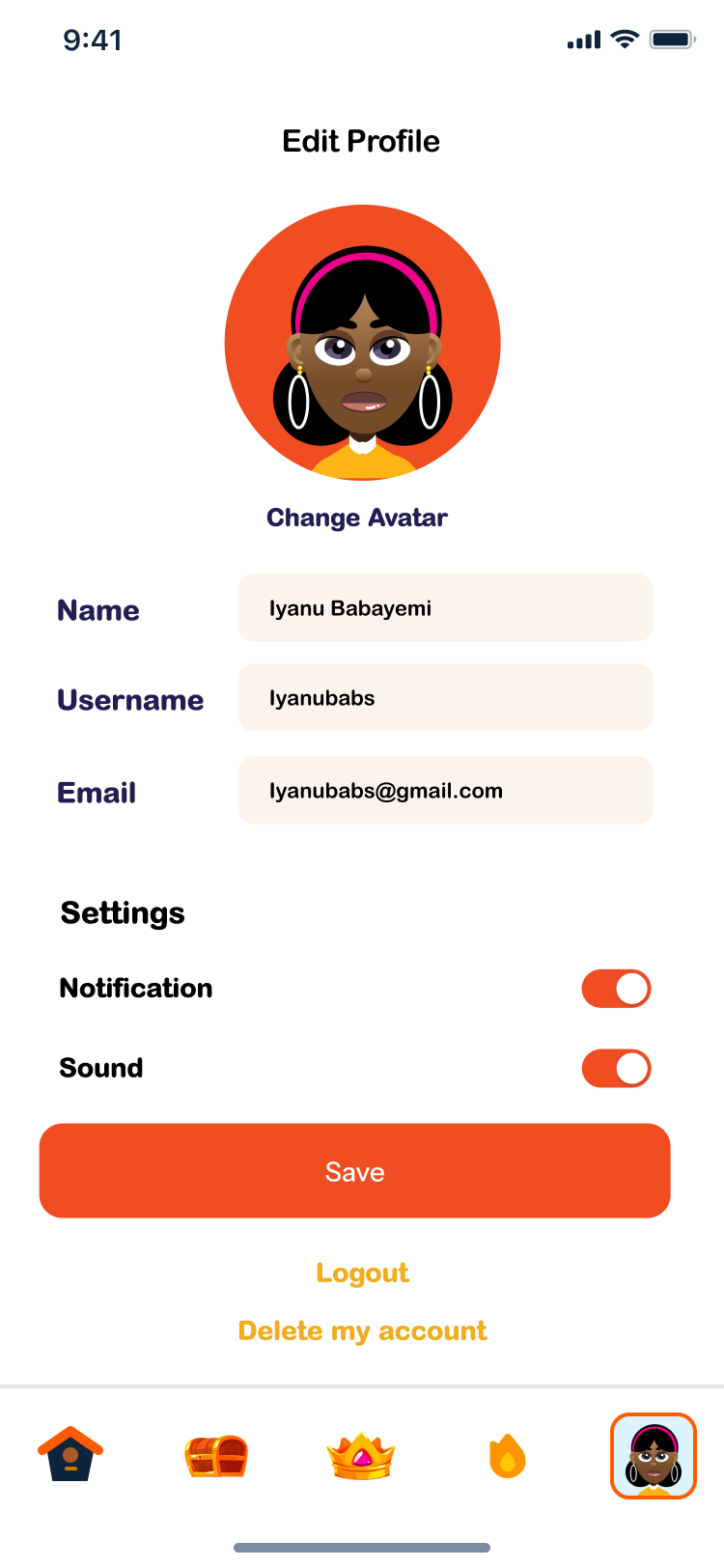The width and height of the screenshot is (724, 1568).
Task: Edit the Name field
Action: [445, 608]
